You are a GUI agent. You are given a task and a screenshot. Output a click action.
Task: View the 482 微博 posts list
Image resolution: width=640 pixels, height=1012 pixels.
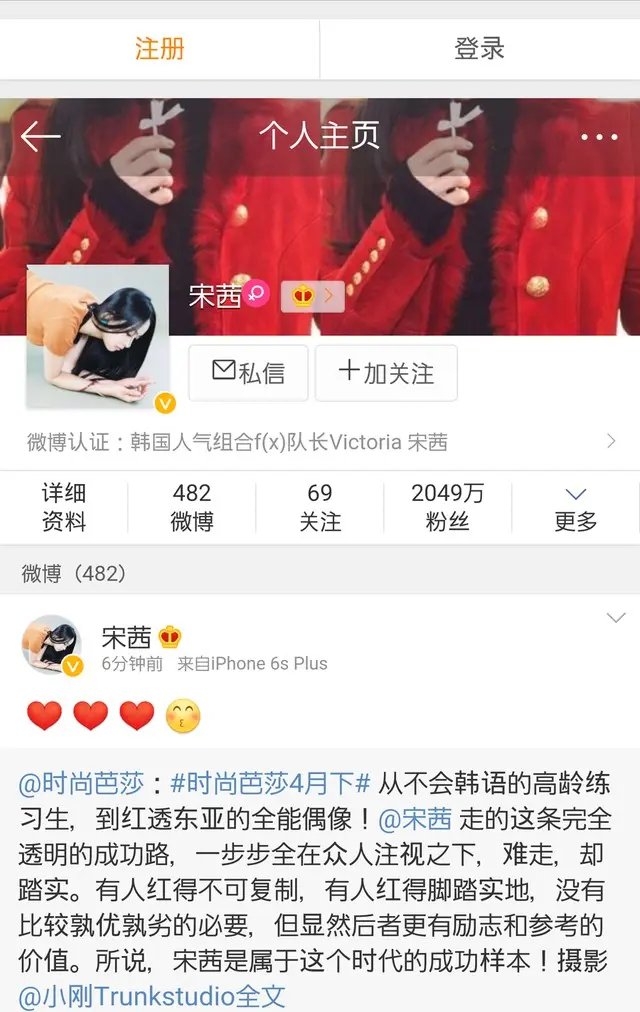coord(191,507)
